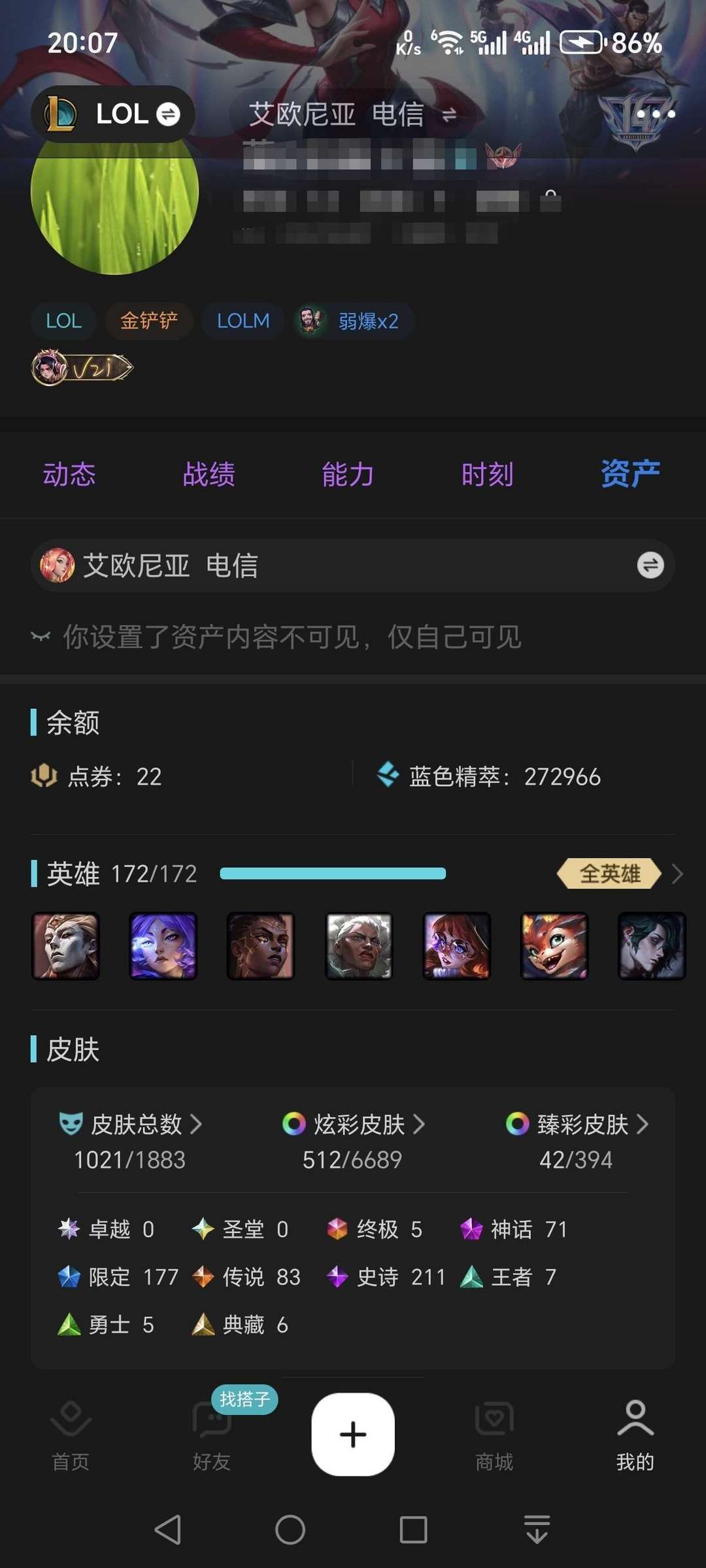Open the LOL game switcher

tap(112, 114)
